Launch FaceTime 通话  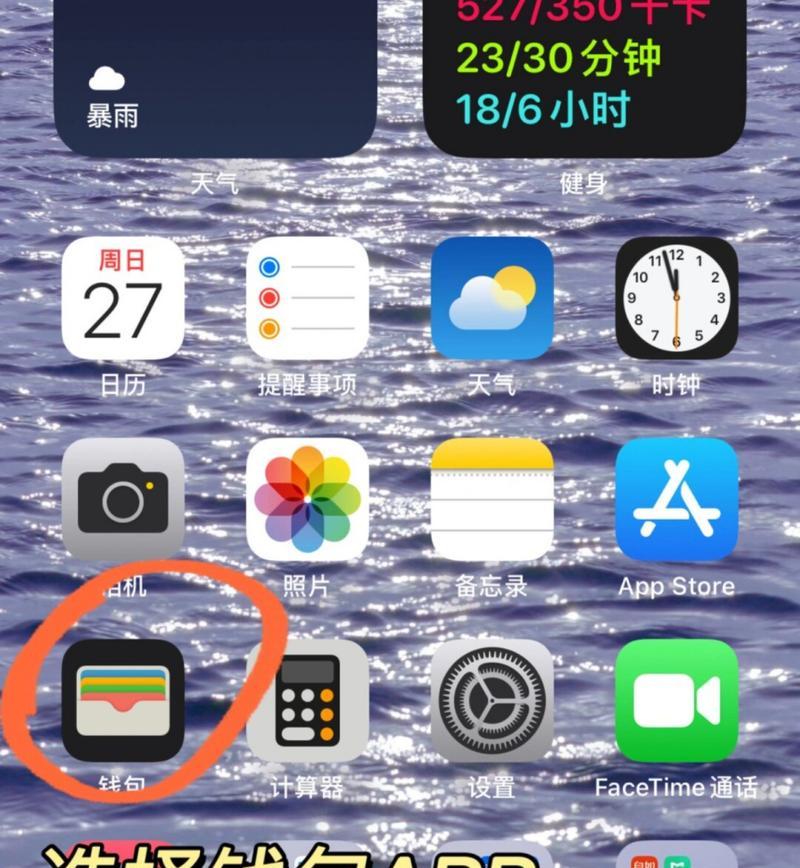pyautogui.click(x=676, y=700)
